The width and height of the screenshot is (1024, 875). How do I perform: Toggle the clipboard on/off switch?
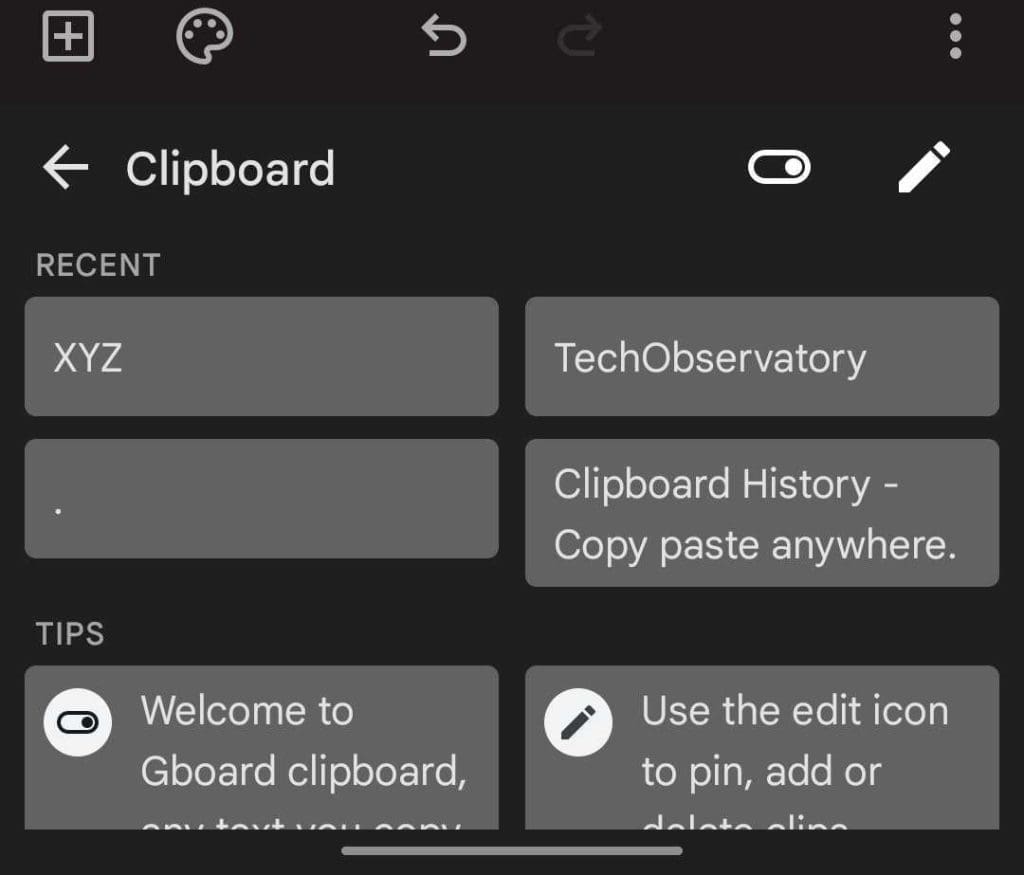pyautogui.click(x=779, y=168)
